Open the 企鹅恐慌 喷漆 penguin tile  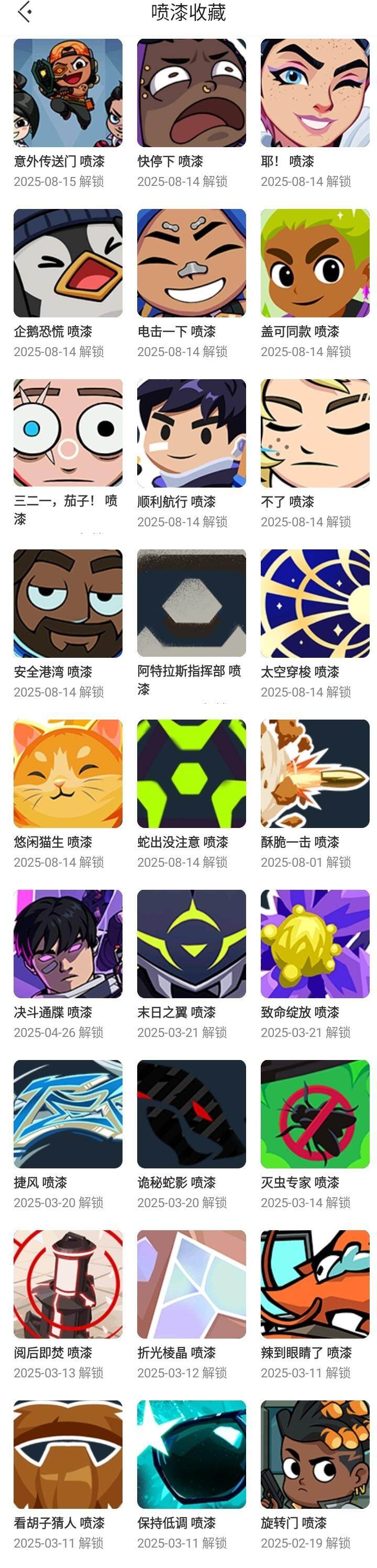pyautogui.click(x=68, y=263)
